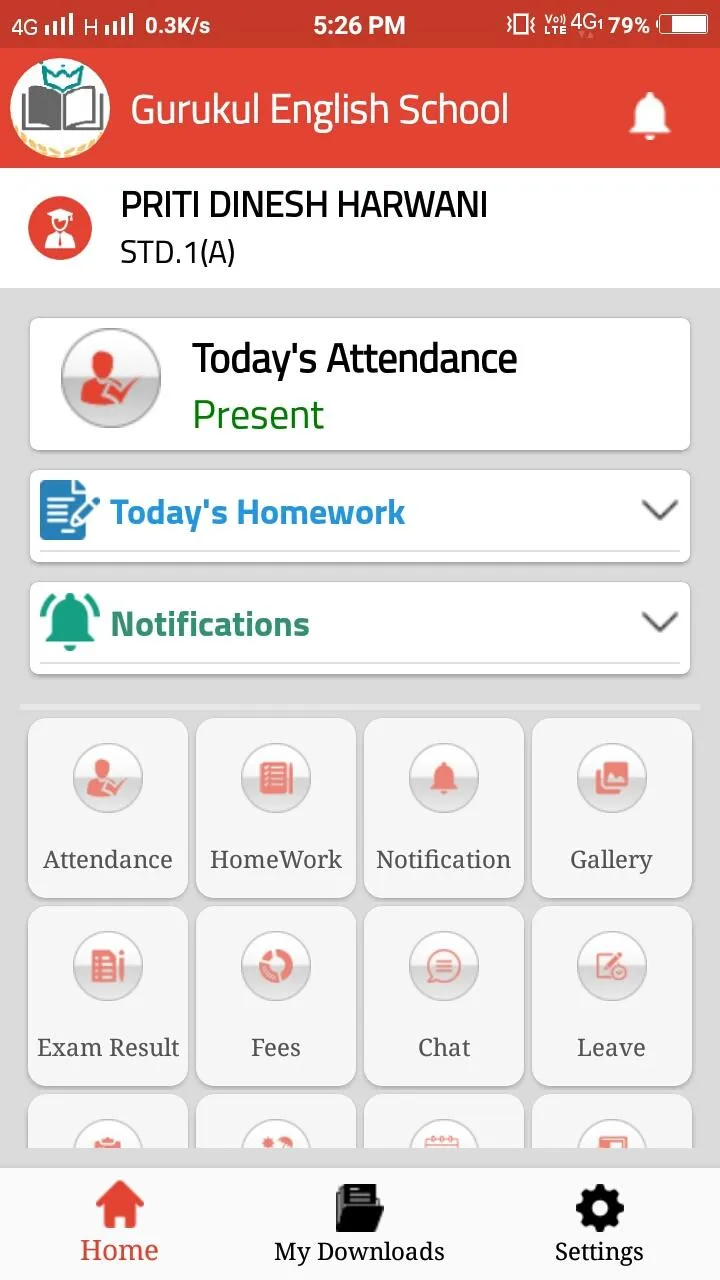
Task: Tap the Gurukul English School logo
Action: (60, 108)
